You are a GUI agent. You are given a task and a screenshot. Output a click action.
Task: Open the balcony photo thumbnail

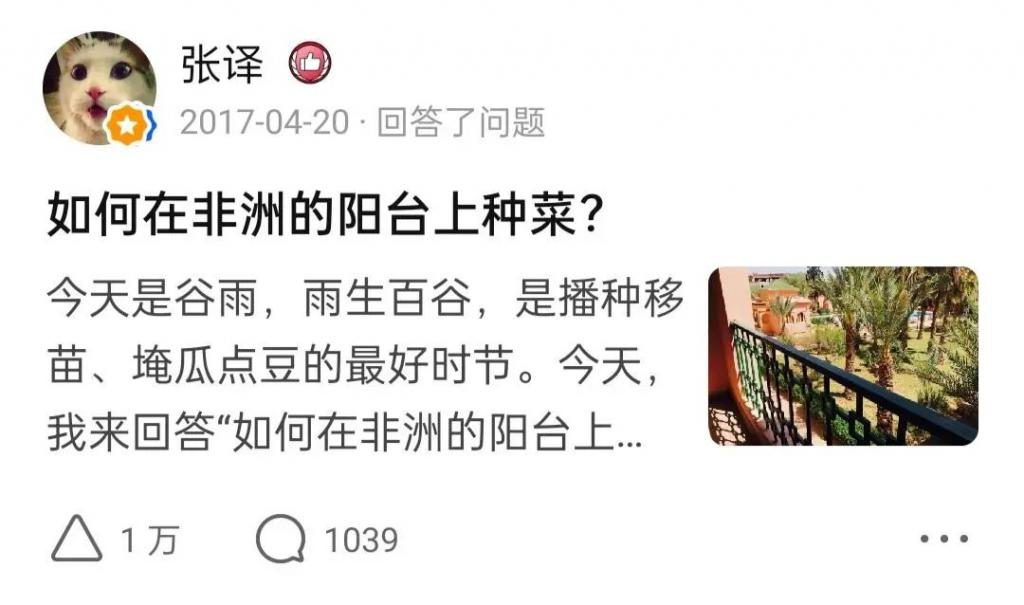[x=842, y=355]
